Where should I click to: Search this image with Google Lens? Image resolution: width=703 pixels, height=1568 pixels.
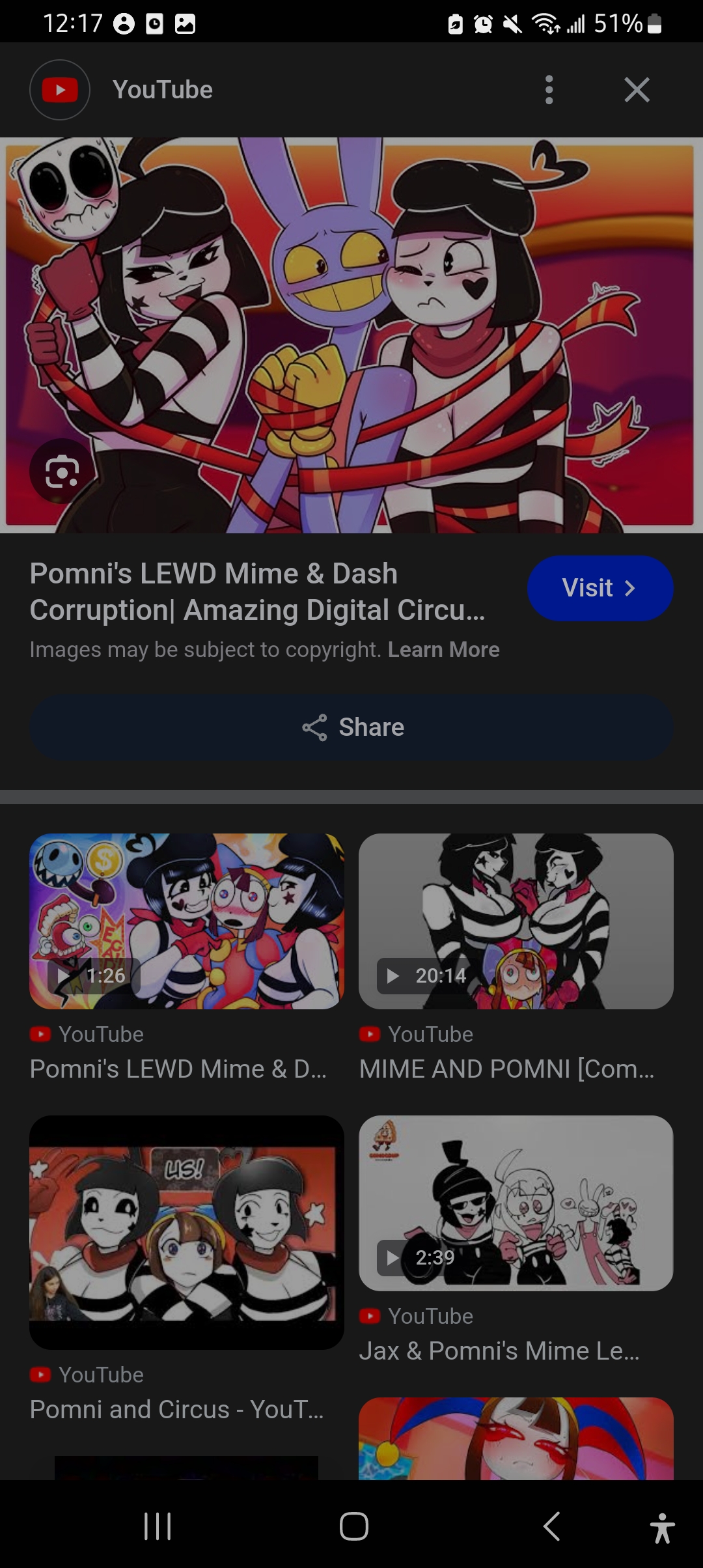62,471
